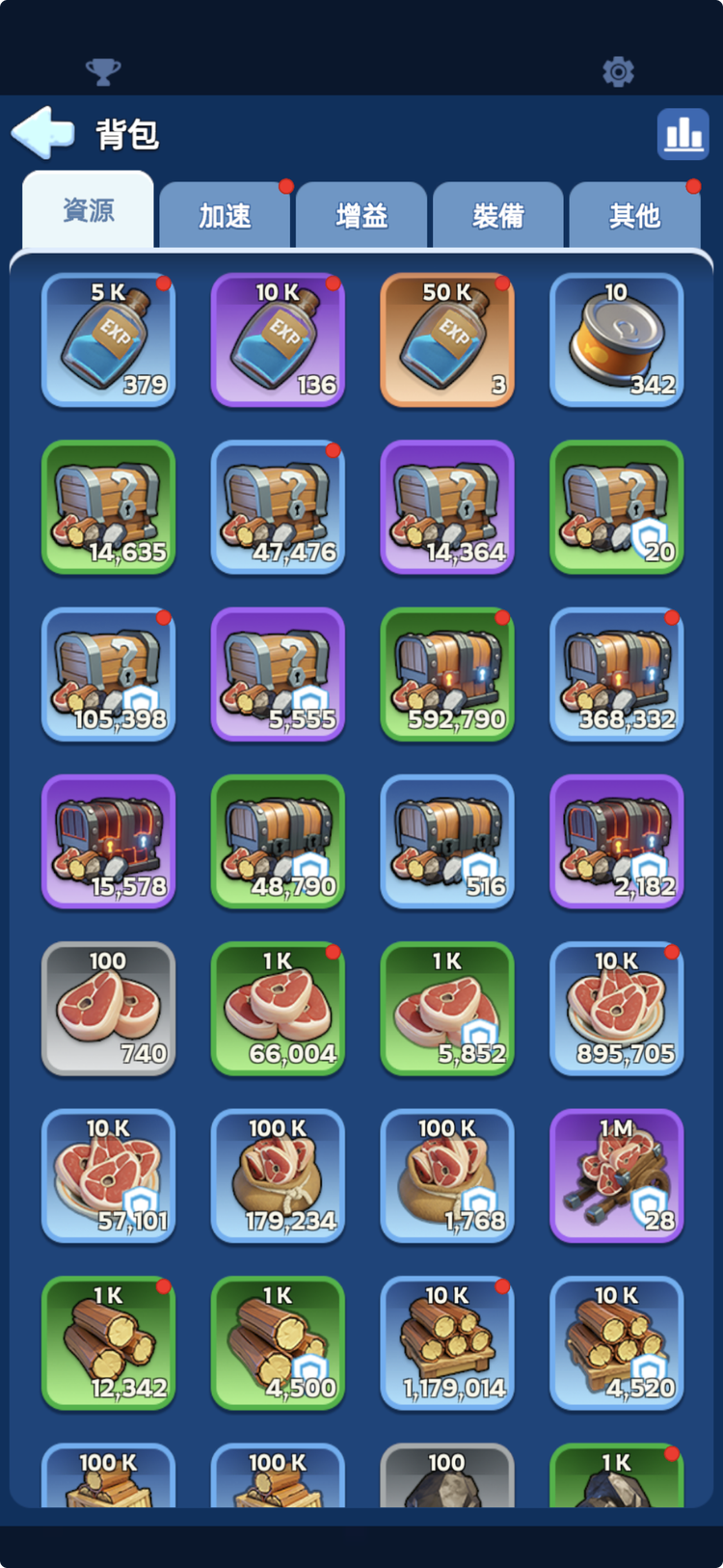The image size is (723, 1568).
Task: Open the trophy icon
Action: [103, 71]
